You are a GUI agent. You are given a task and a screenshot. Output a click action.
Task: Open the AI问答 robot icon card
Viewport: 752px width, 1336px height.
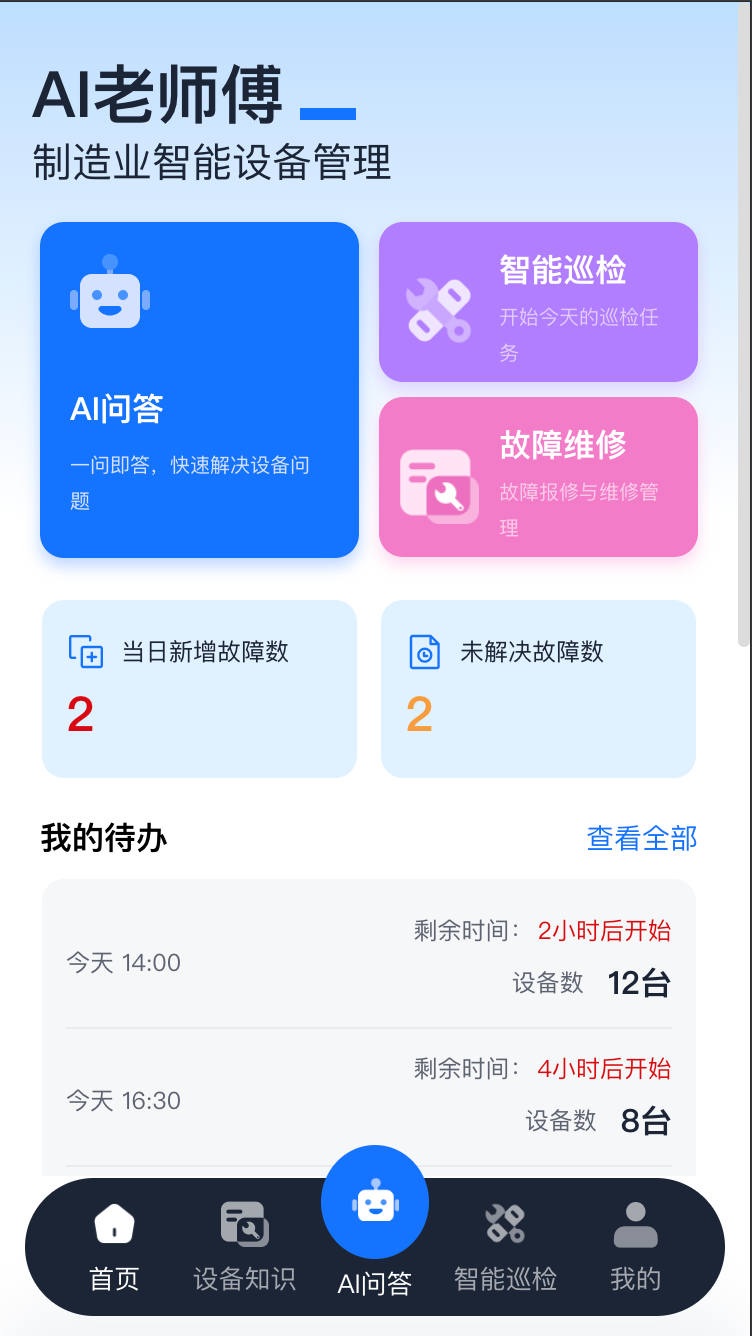point(108,294)
